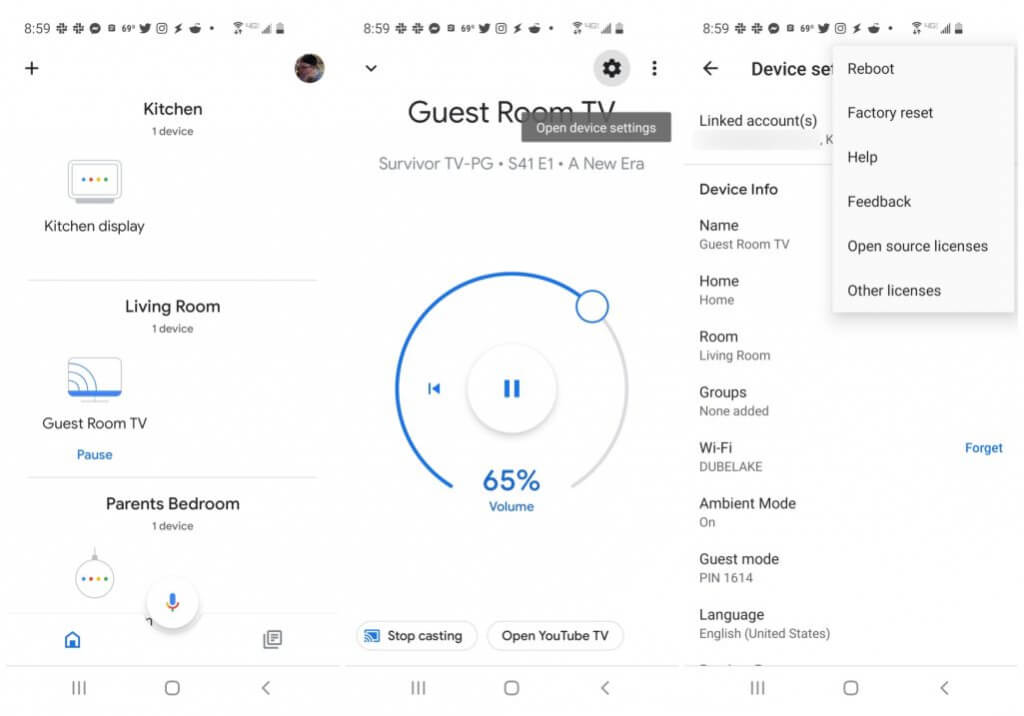
Task: Tap Pause under the Guest Room TV tile
Action: tap(95, 454)
